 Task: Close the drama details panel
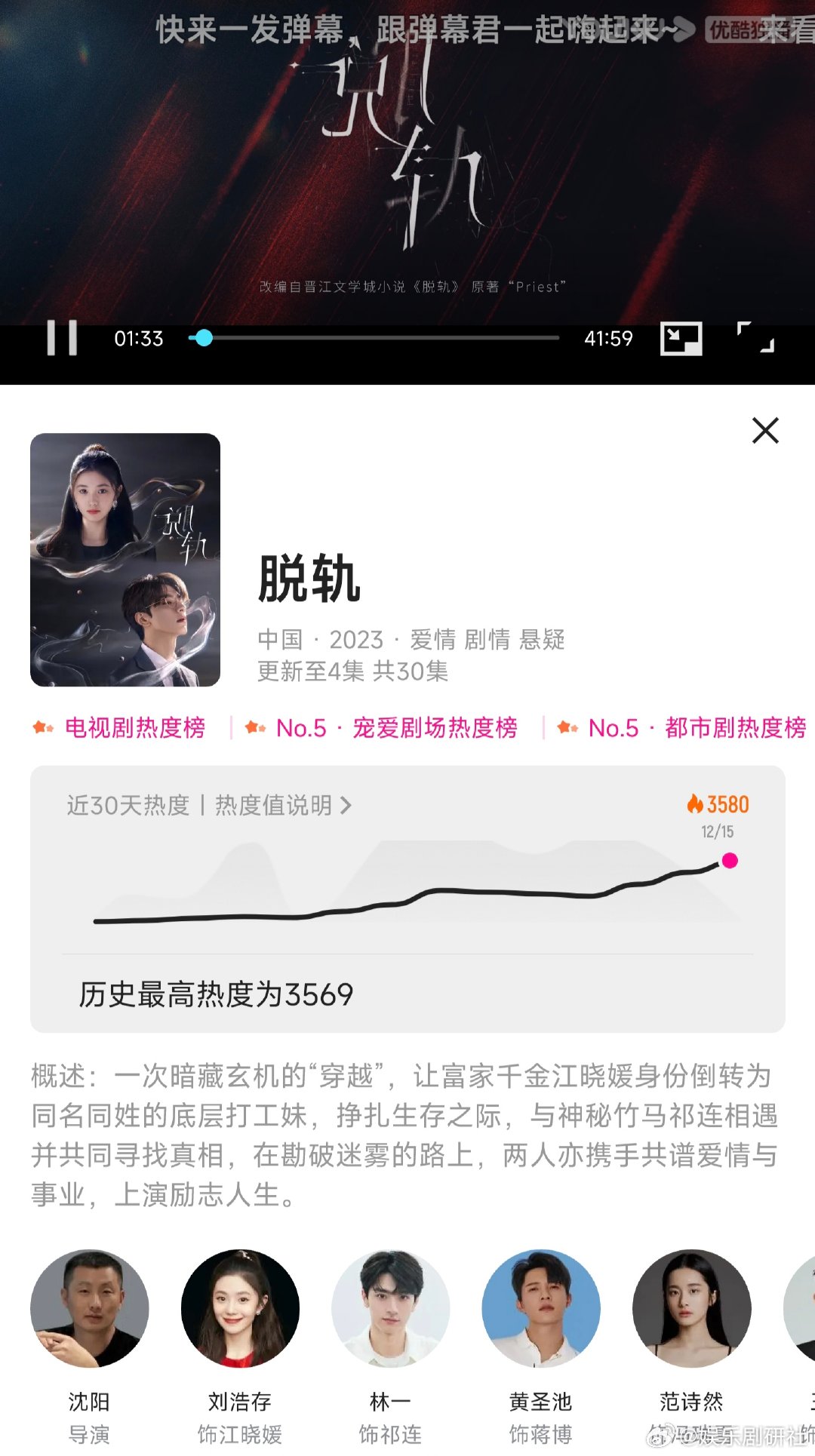point(765,431)
